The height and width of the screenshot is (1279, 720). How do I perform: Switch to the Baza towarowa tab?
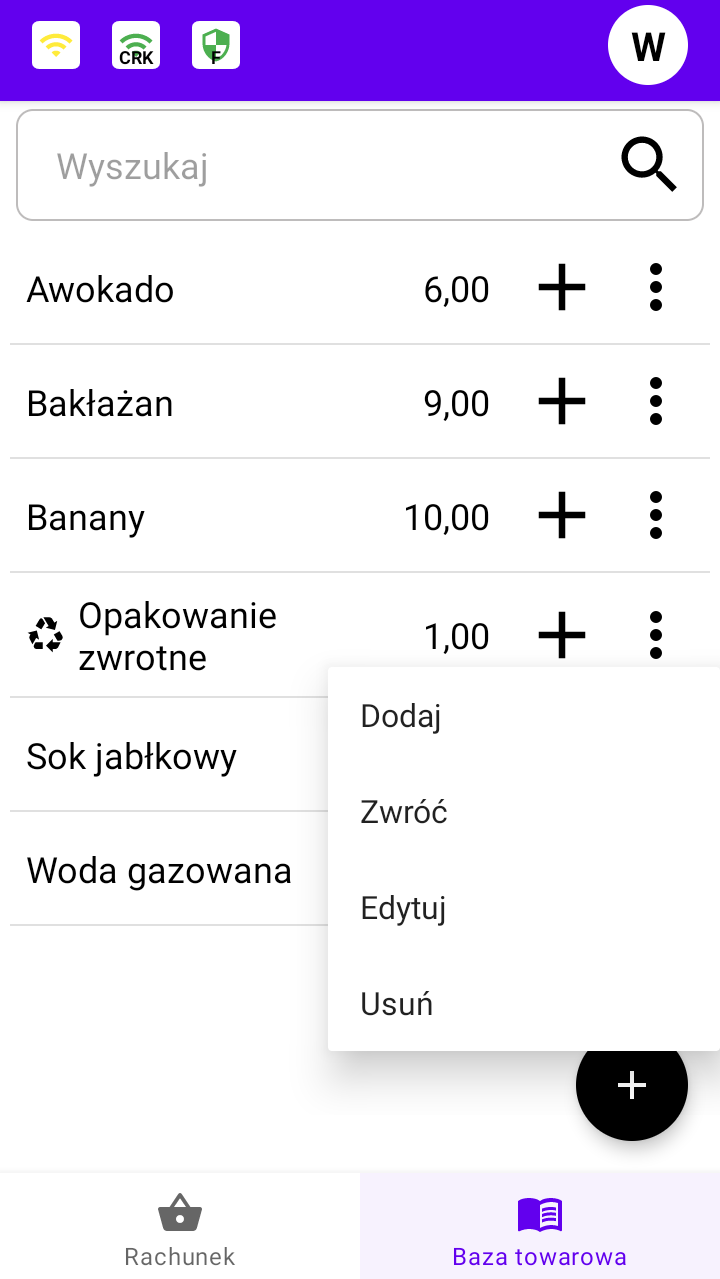(x=540, y=1226)
